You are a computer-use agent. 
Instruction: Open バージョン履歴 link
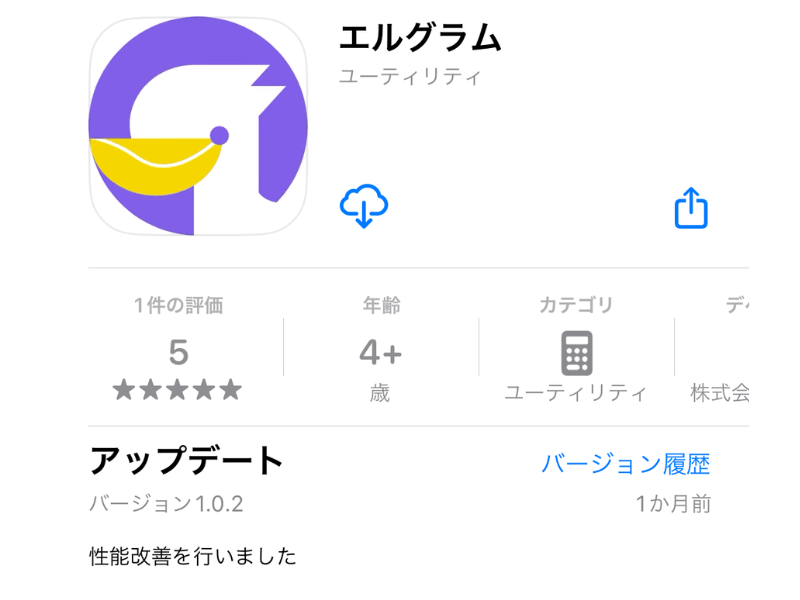(x=625, y=463)
